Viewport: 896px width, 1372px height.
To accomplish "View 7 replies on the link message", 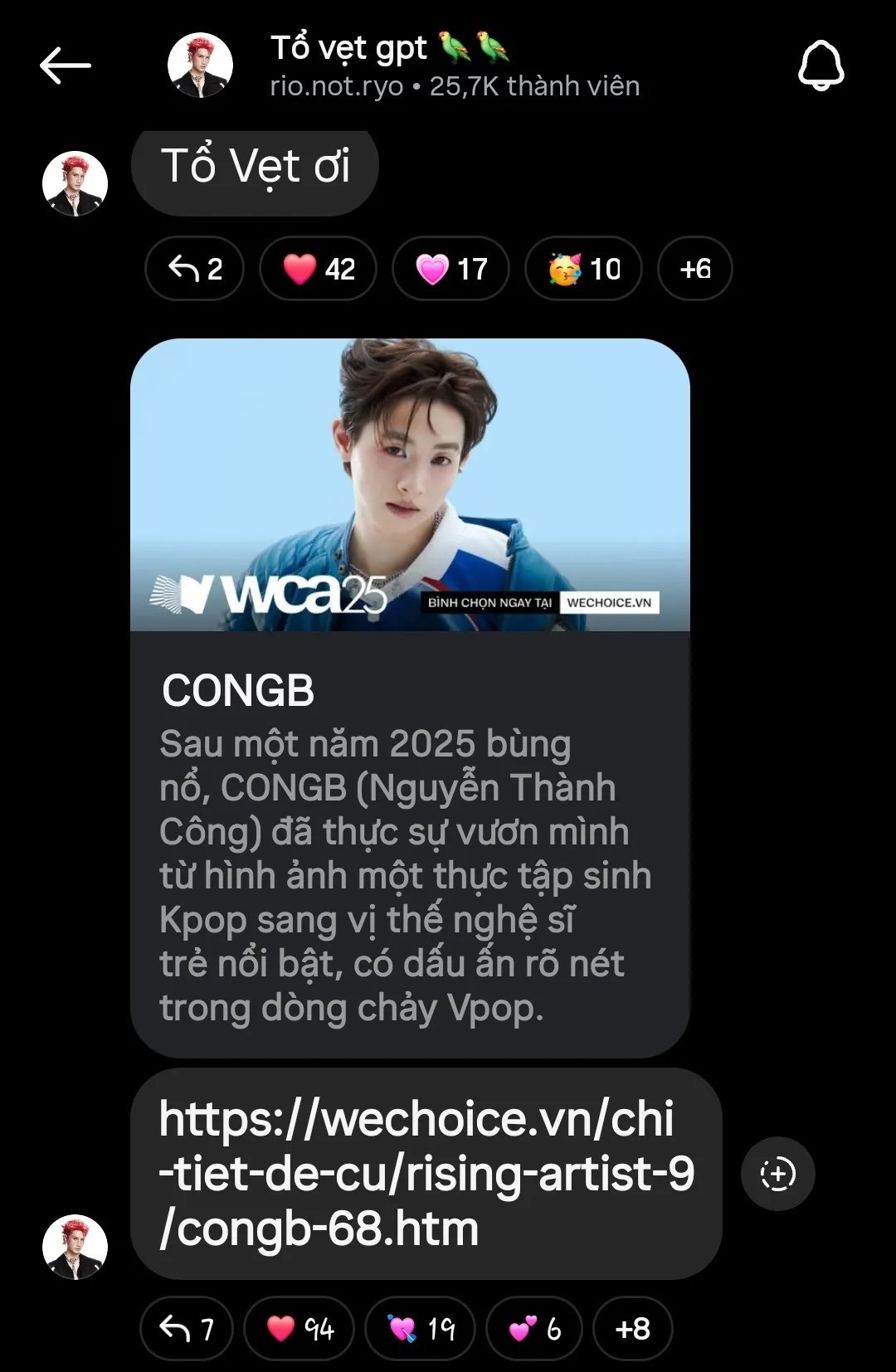I will click(x=186, y=1329).
